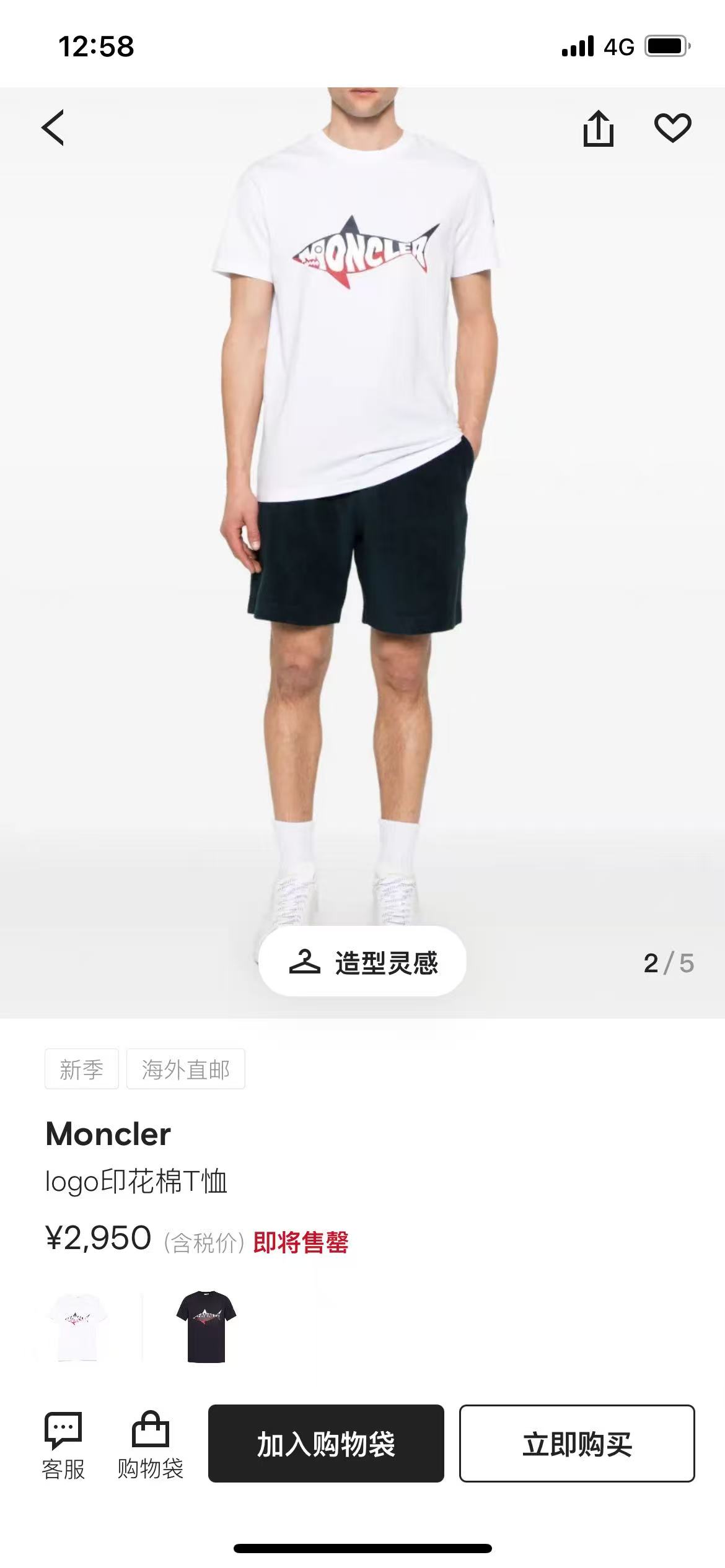This screenshot has width=725, height=1568.
Task: Select the black T-shirt color
Action: click(x=206, y=1326)
